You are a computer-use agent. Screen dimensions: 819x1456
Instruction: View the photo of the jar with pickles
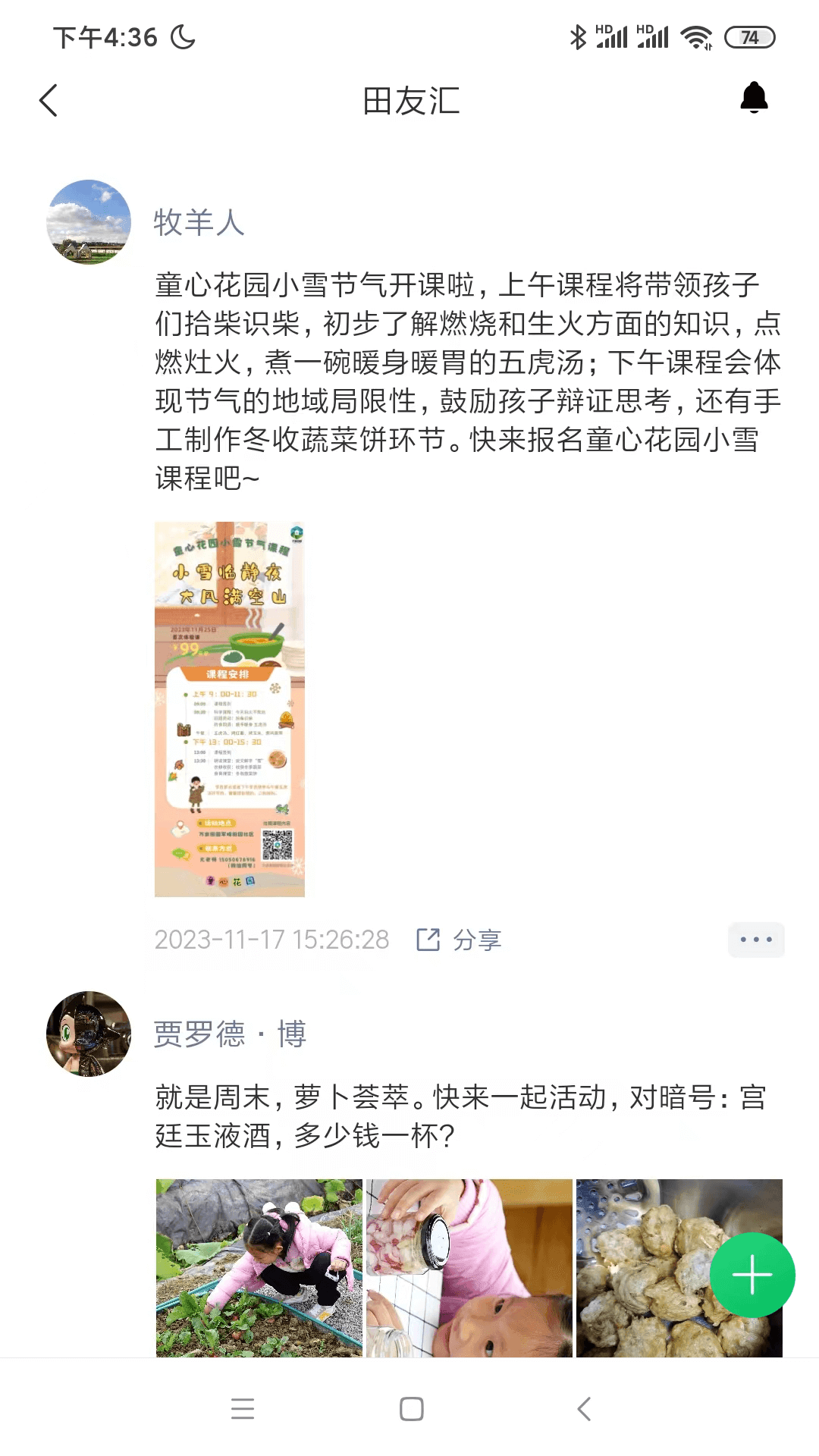click(469, 1267)
